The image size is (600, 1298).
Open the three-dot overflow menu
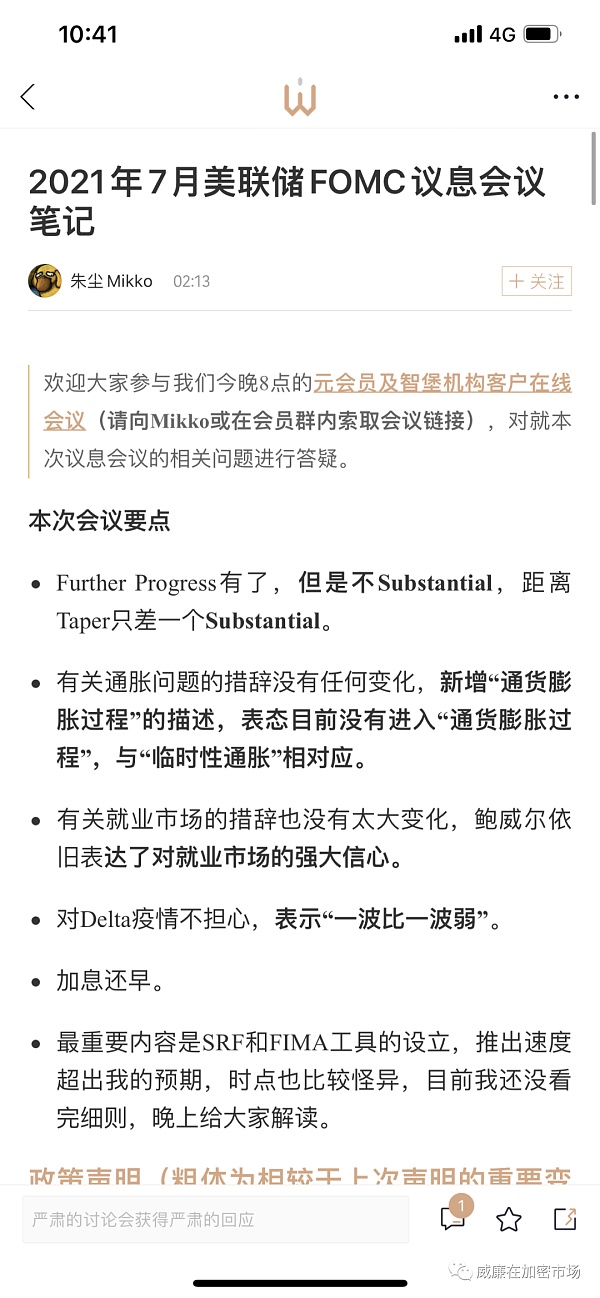pos(566,97)
